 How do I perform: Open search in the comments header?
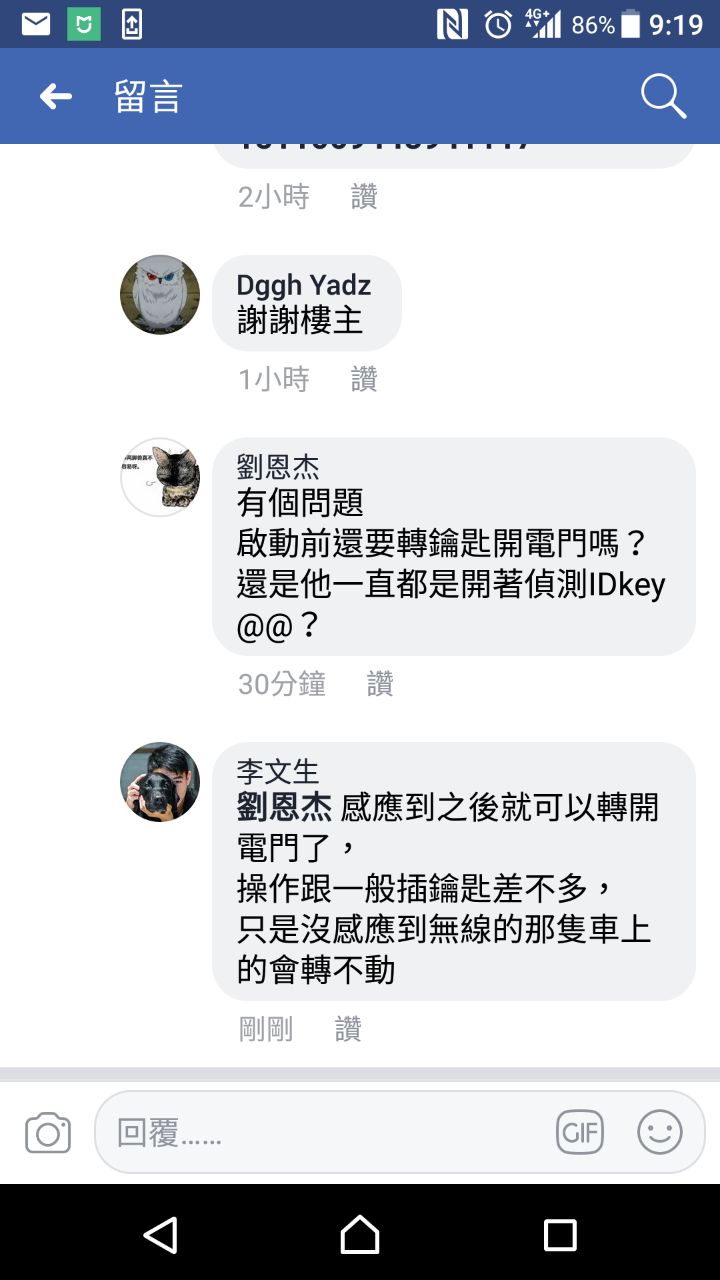(x=662, y=97)
